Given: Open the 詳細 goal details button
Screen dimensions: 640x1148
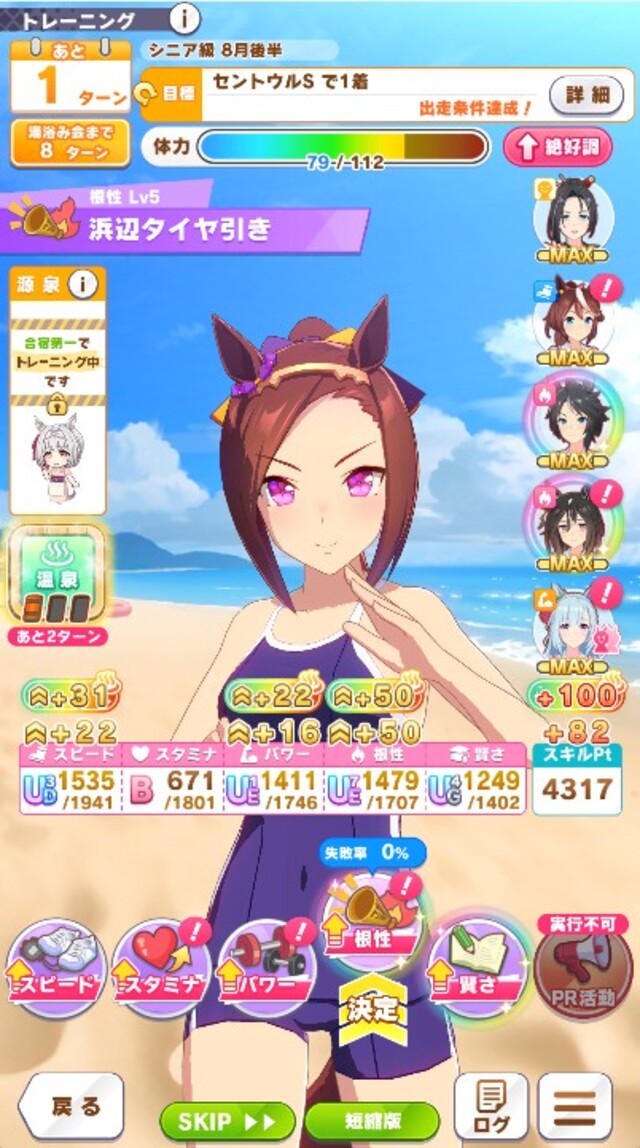Looking at the screenshot, I should 586,95.
